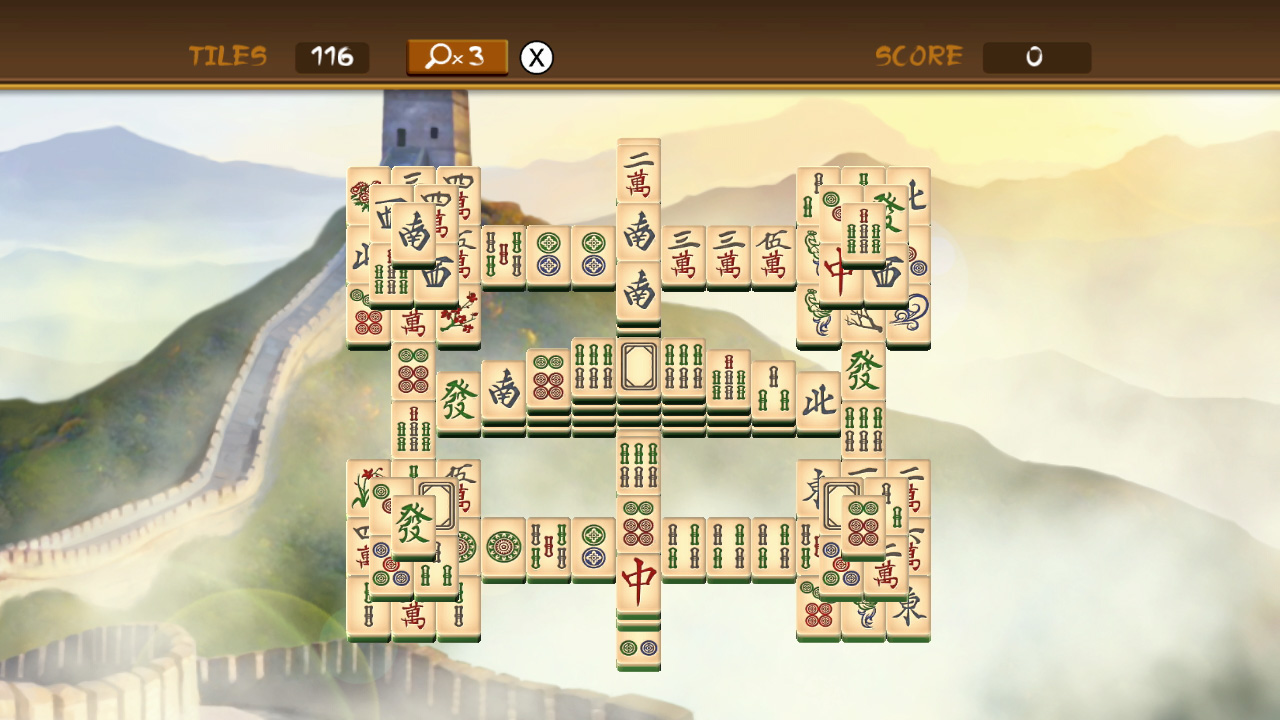Select the green dragon tile atop bottom-left stack

pos(413,524)
